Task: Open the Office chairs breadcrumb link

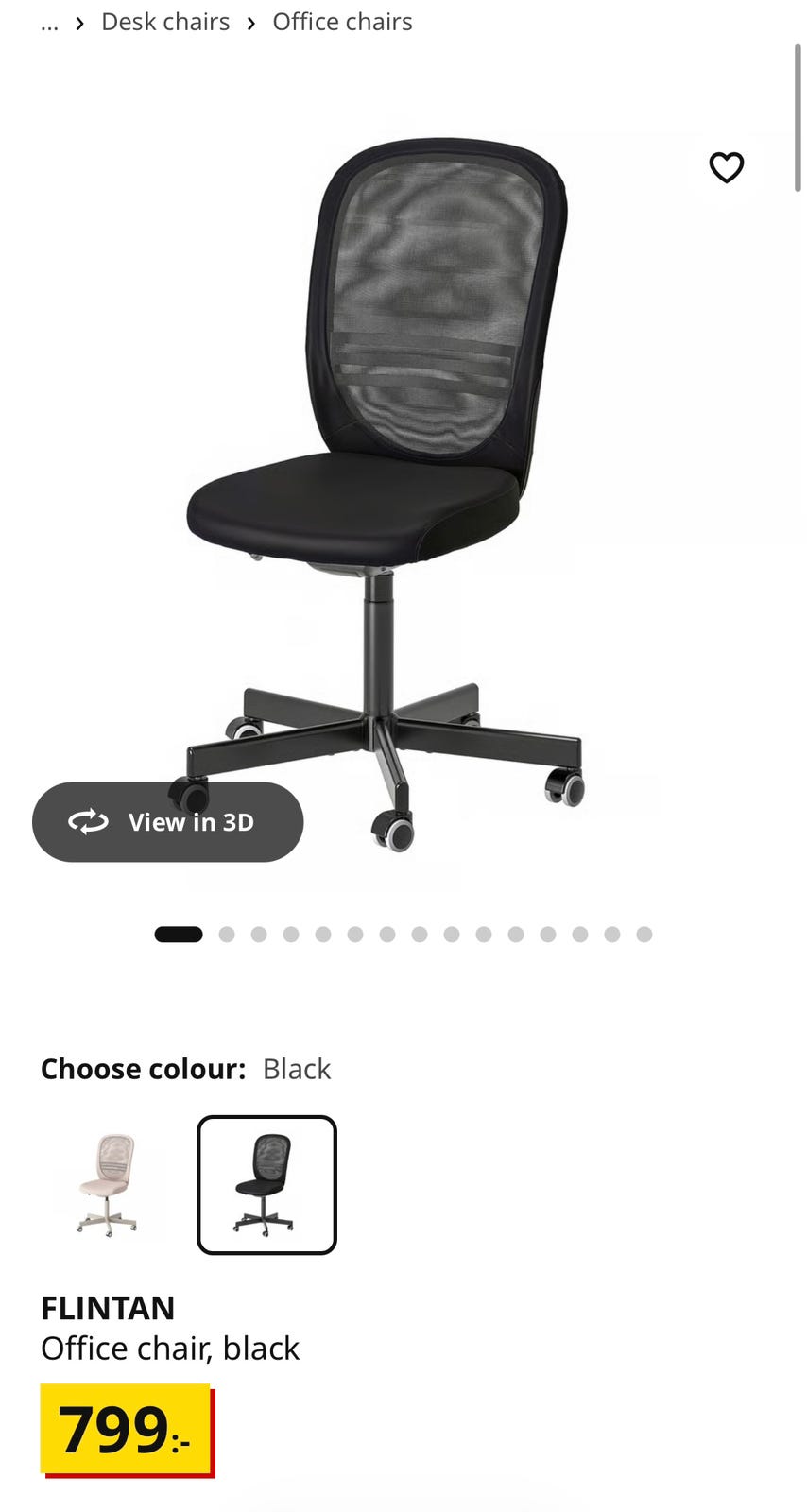Action: coord(342,22)
